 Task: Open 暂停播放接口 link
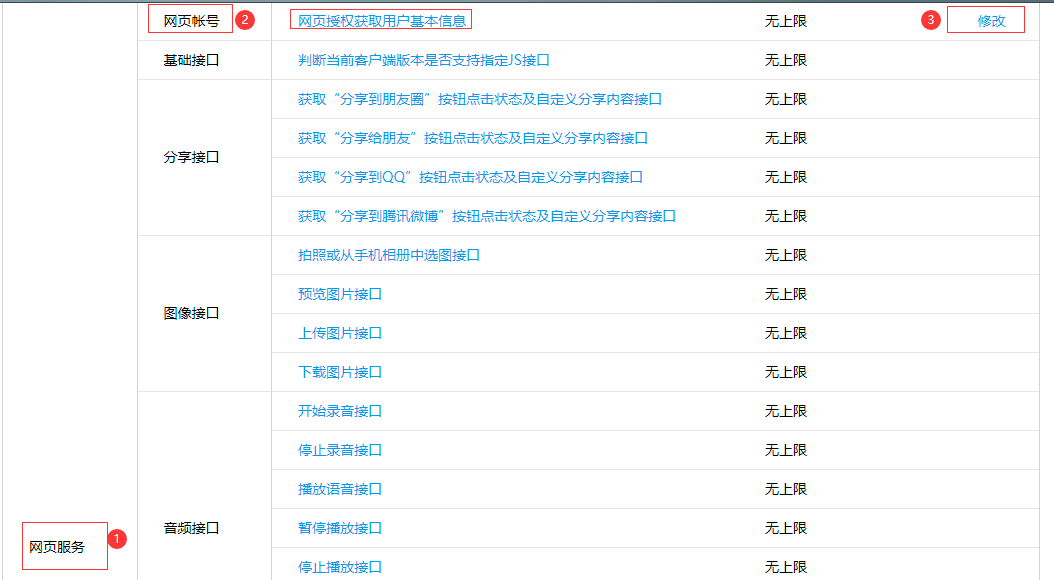pos(340,528)
